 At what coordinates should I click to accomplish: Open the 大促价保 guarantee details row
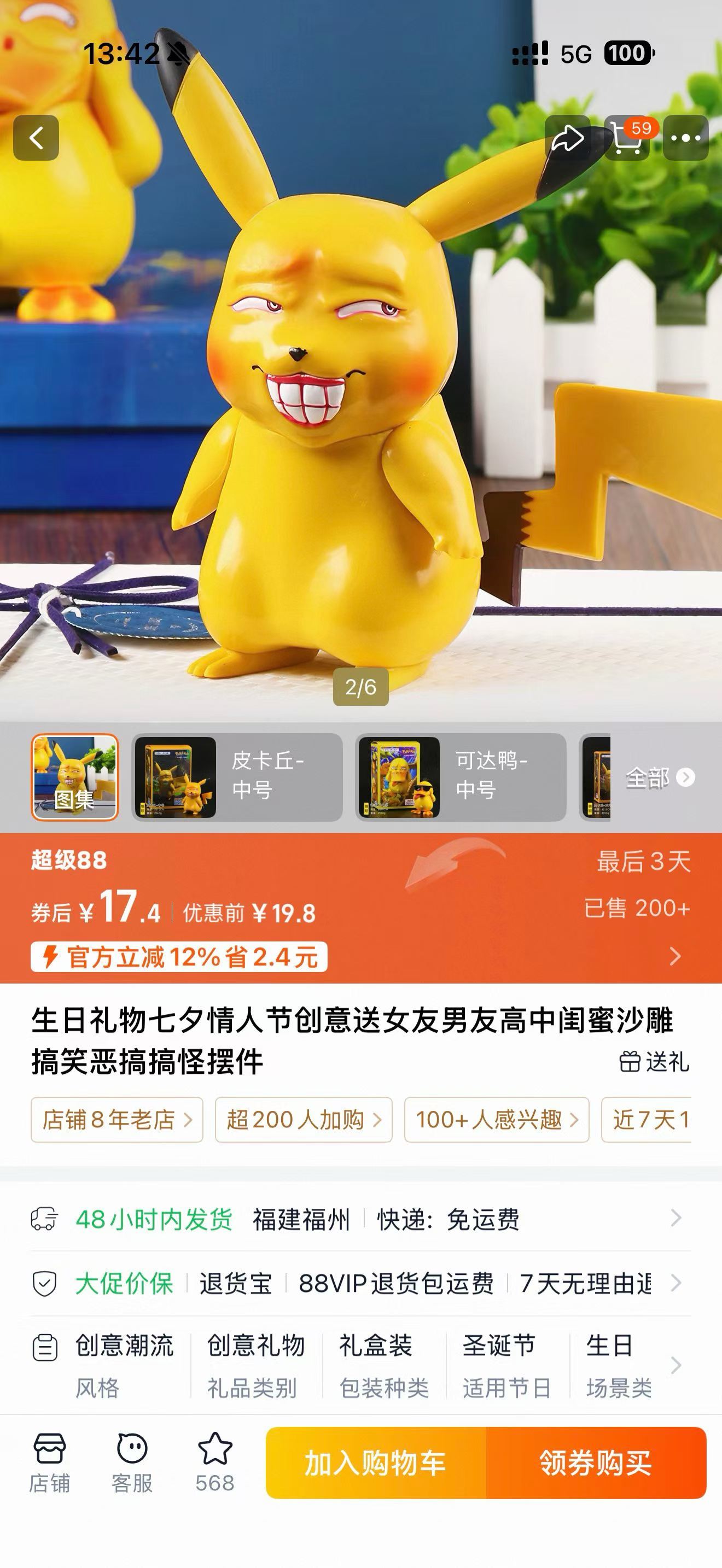tap(360, 1283)
